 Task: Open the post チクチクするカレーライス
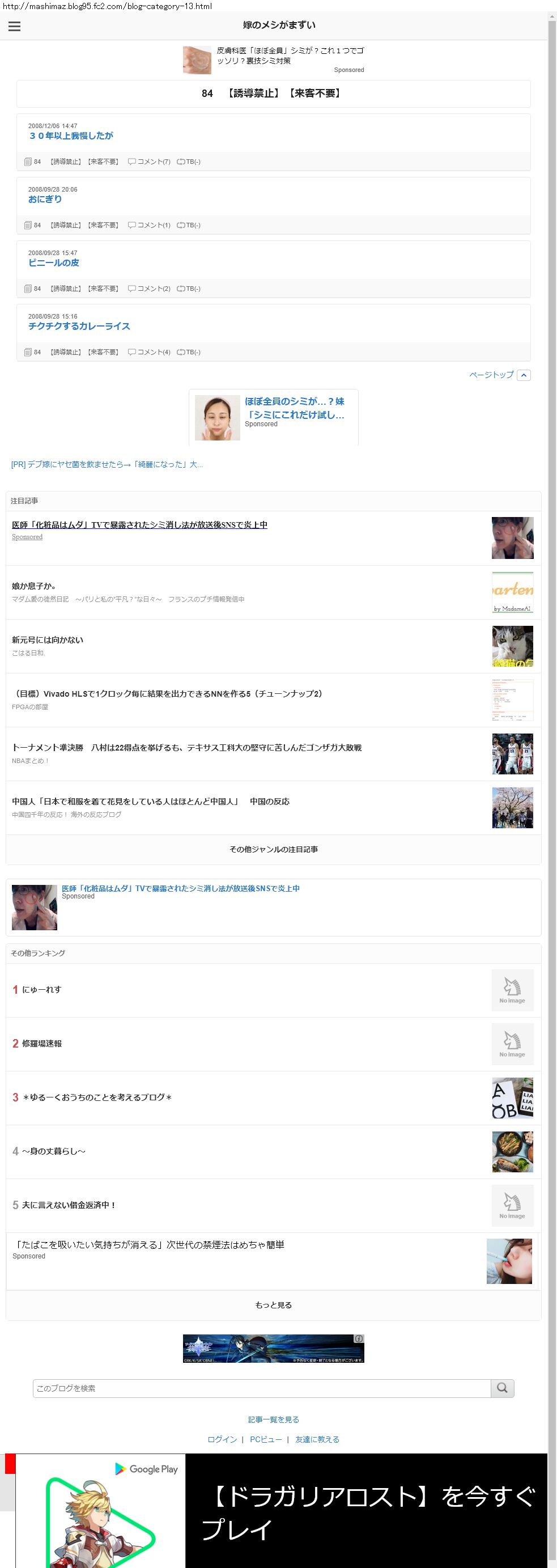[x=79, y=325]
